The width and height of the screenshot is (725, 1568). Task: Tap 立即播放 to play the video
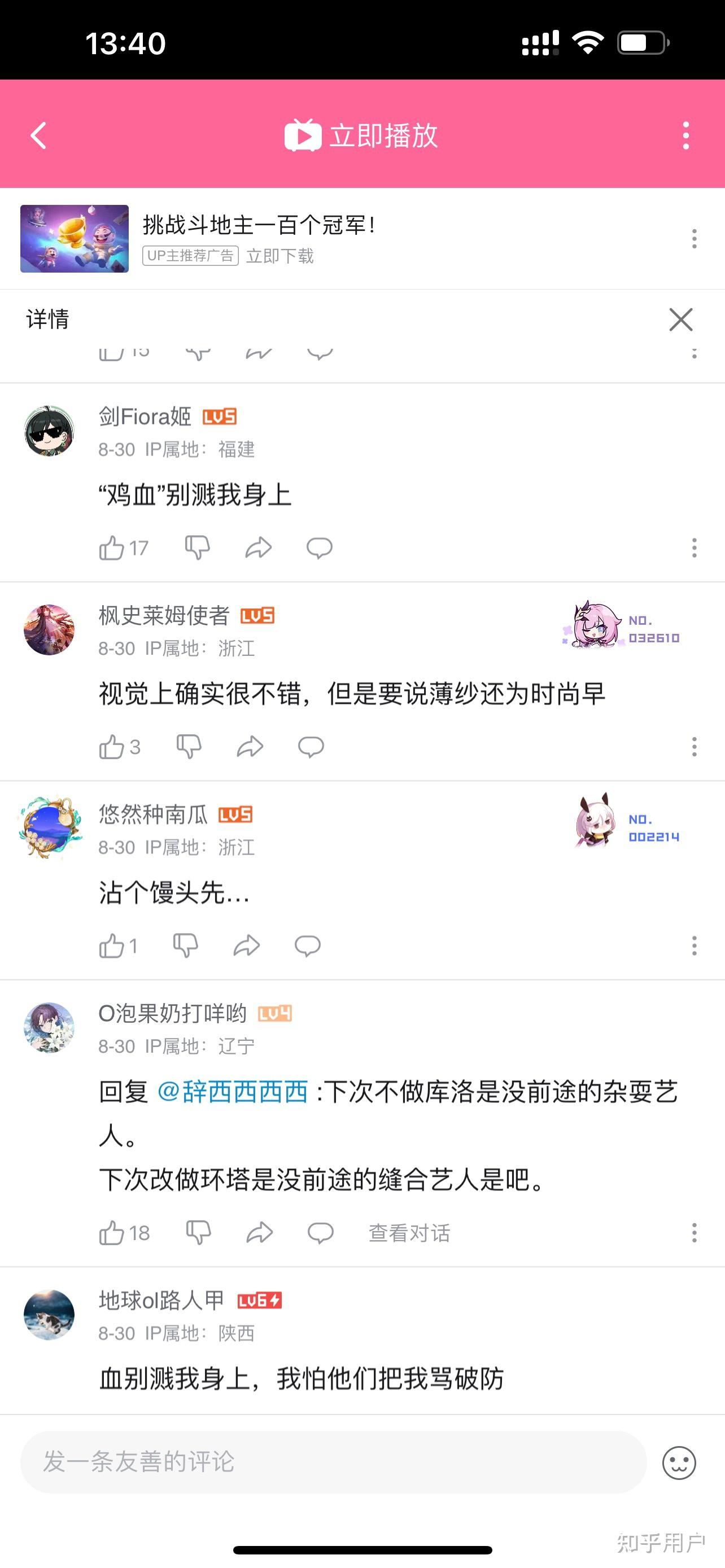click(361, 135)
